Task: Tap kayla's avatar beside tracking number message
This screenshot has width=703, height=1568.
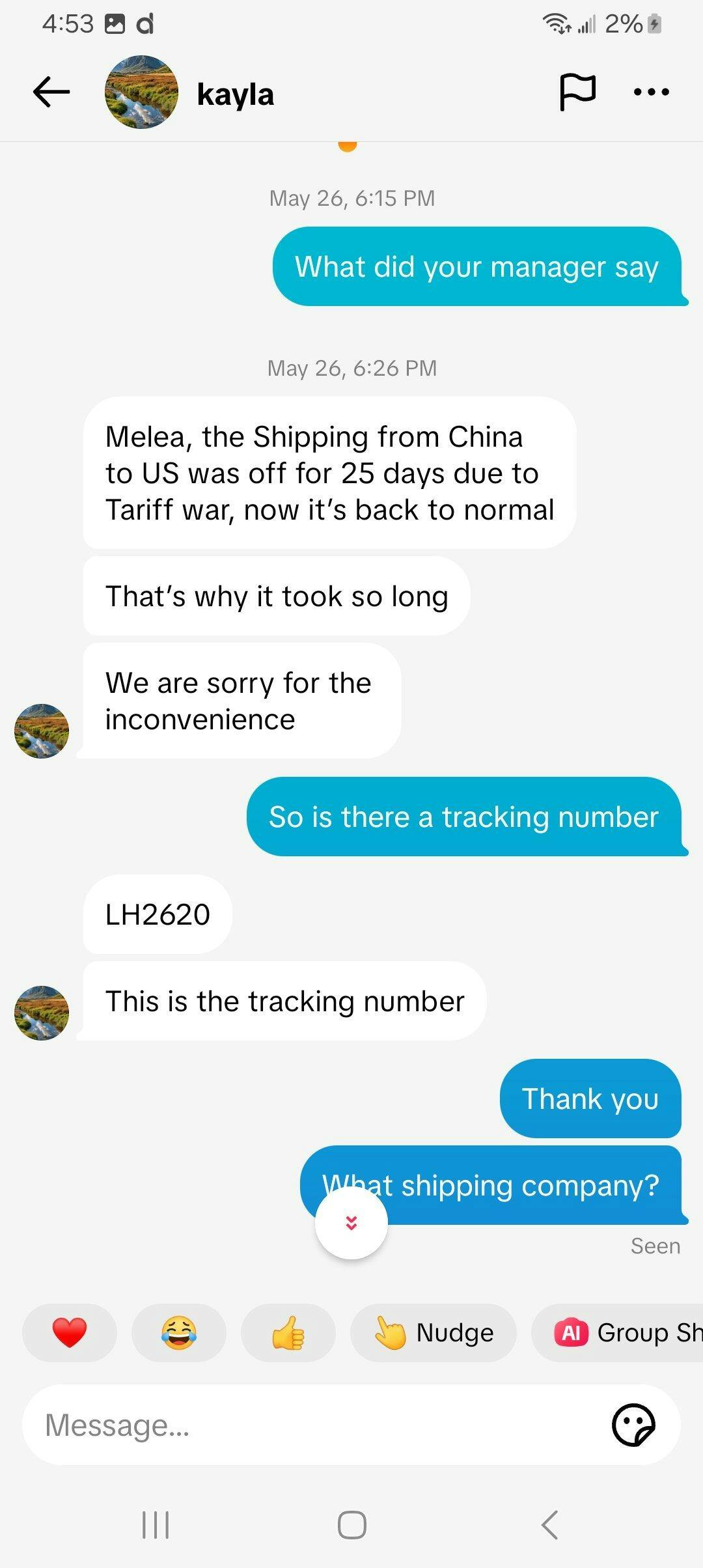Action: point(42,1013)
